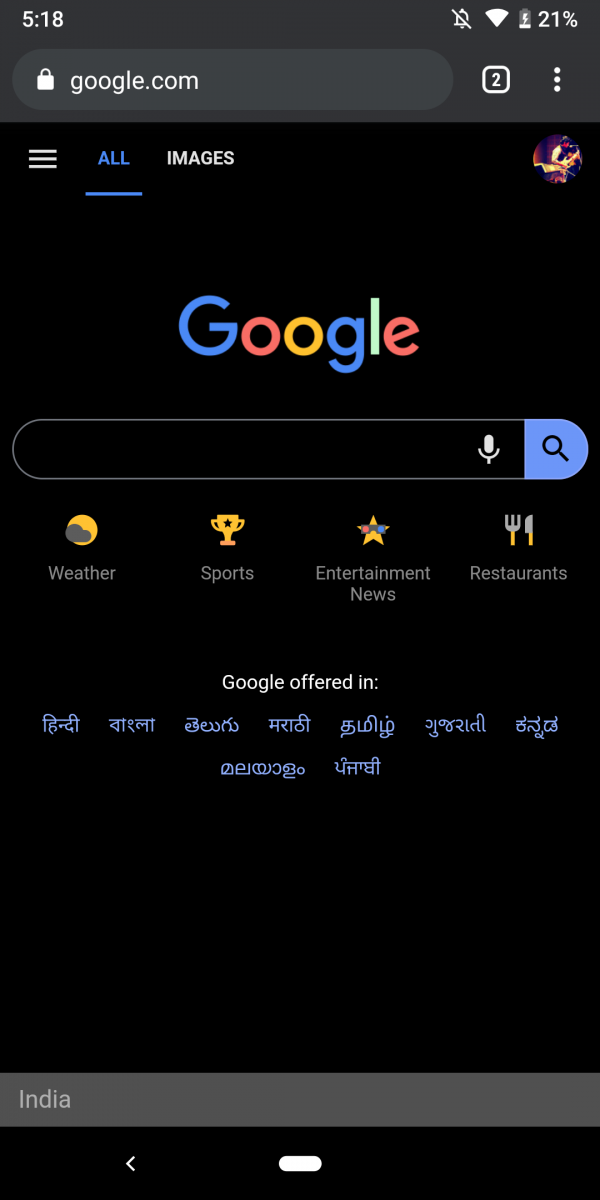The image size is (600, 1200).
Task: Switch Google to हिन्दी language
Action: 61,724
